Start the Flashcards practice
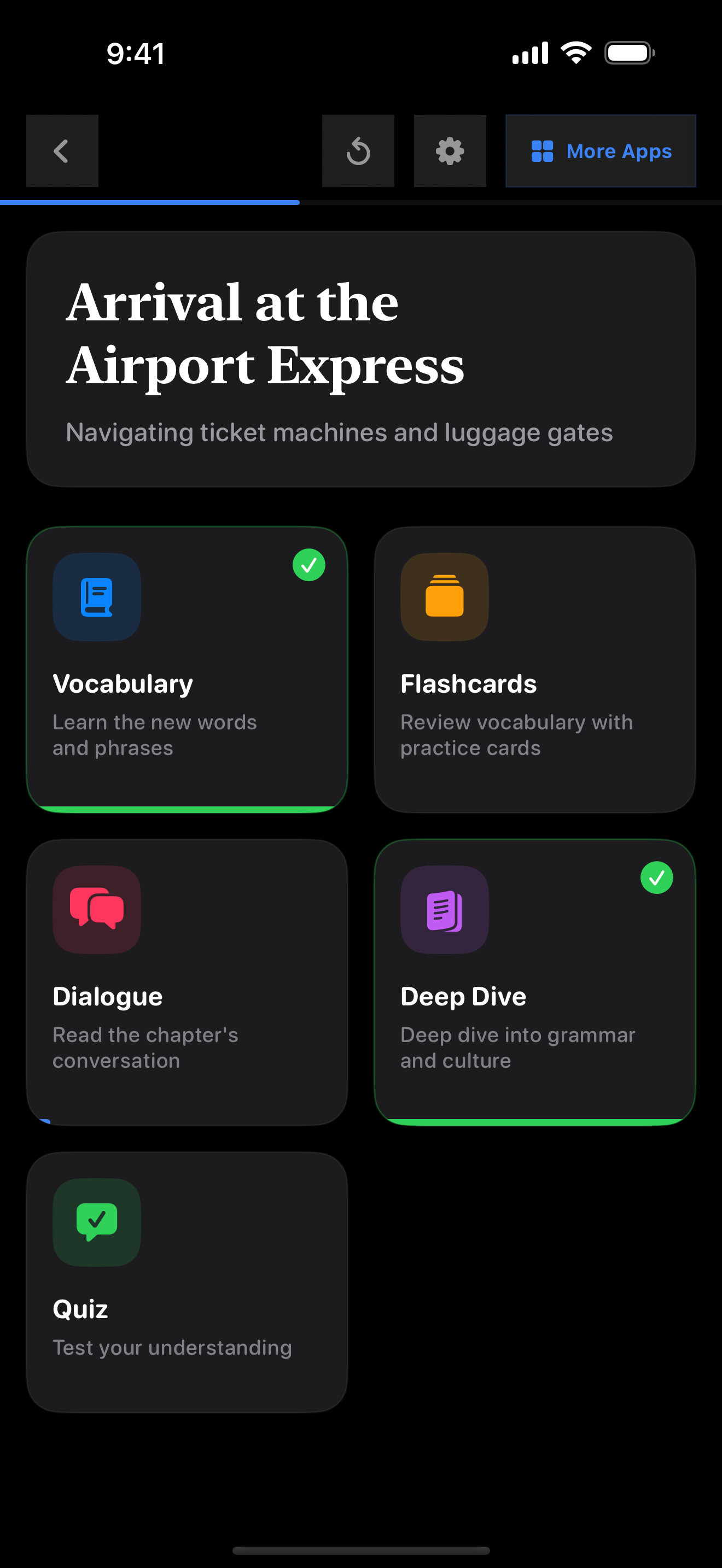 click(534, 669)
